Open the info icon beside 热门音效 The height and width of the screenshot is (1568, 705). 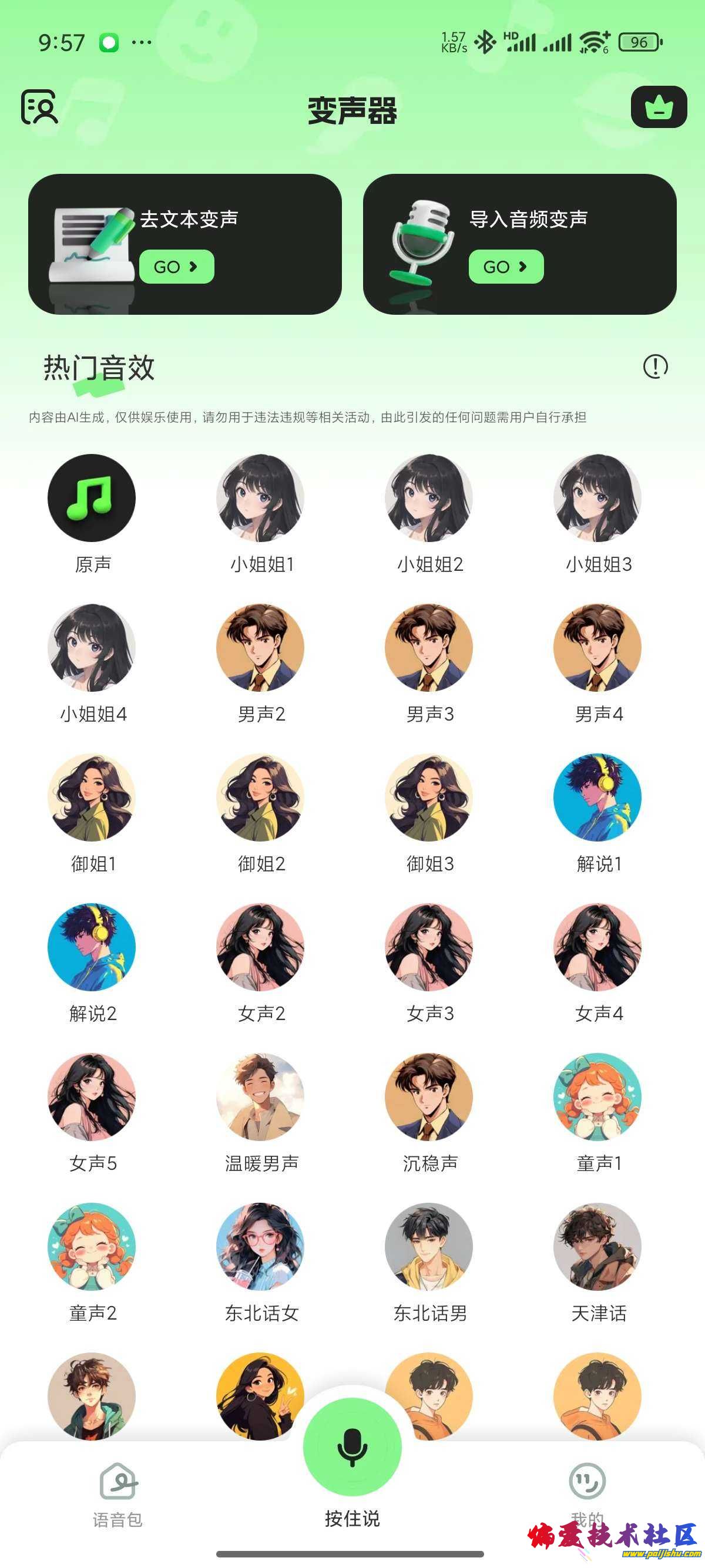point(655,366)
